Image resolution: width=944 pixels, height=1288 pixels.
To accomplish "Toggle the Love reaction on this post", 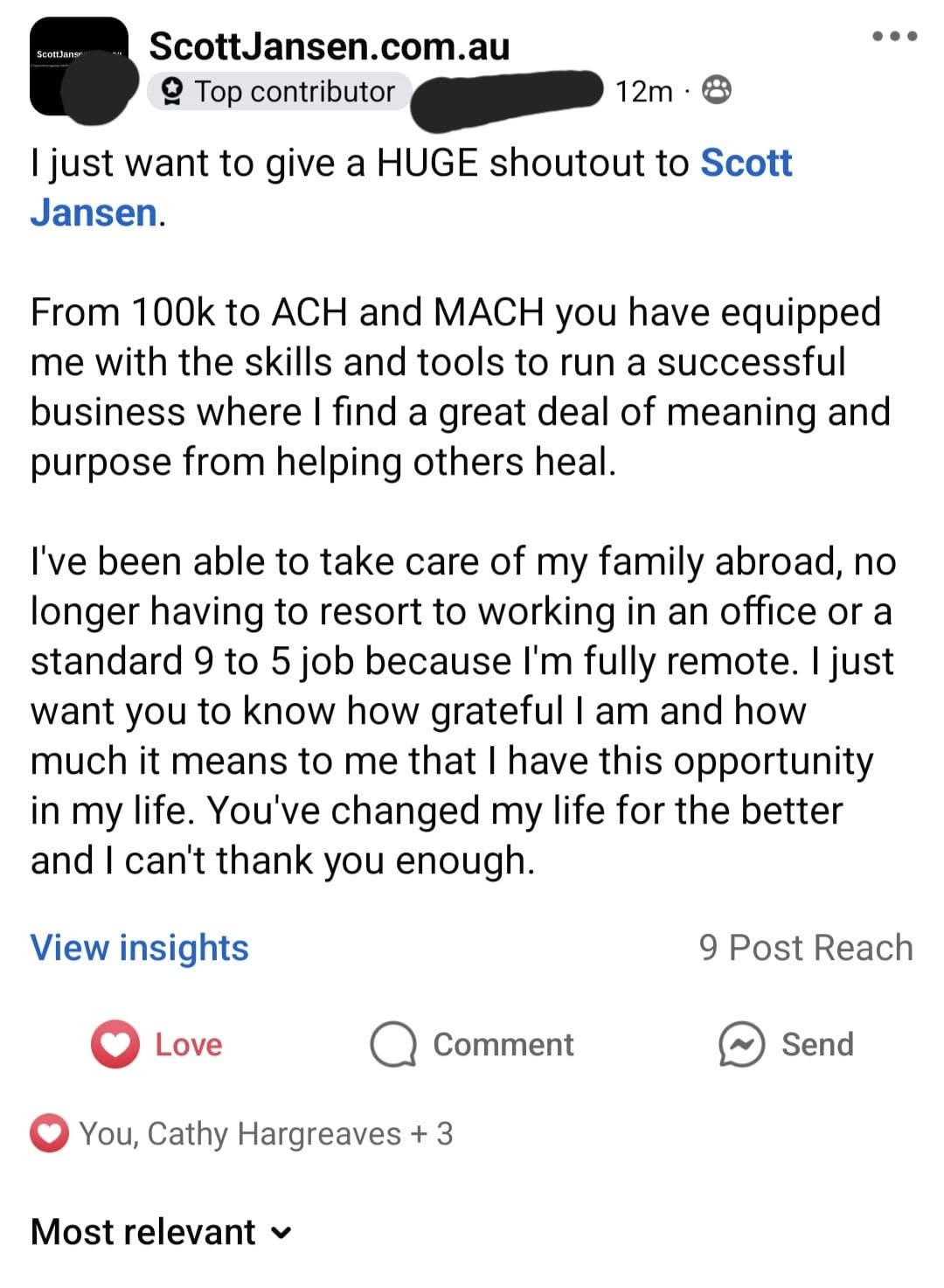I will pyautogui.click(x=158, y=1044).
